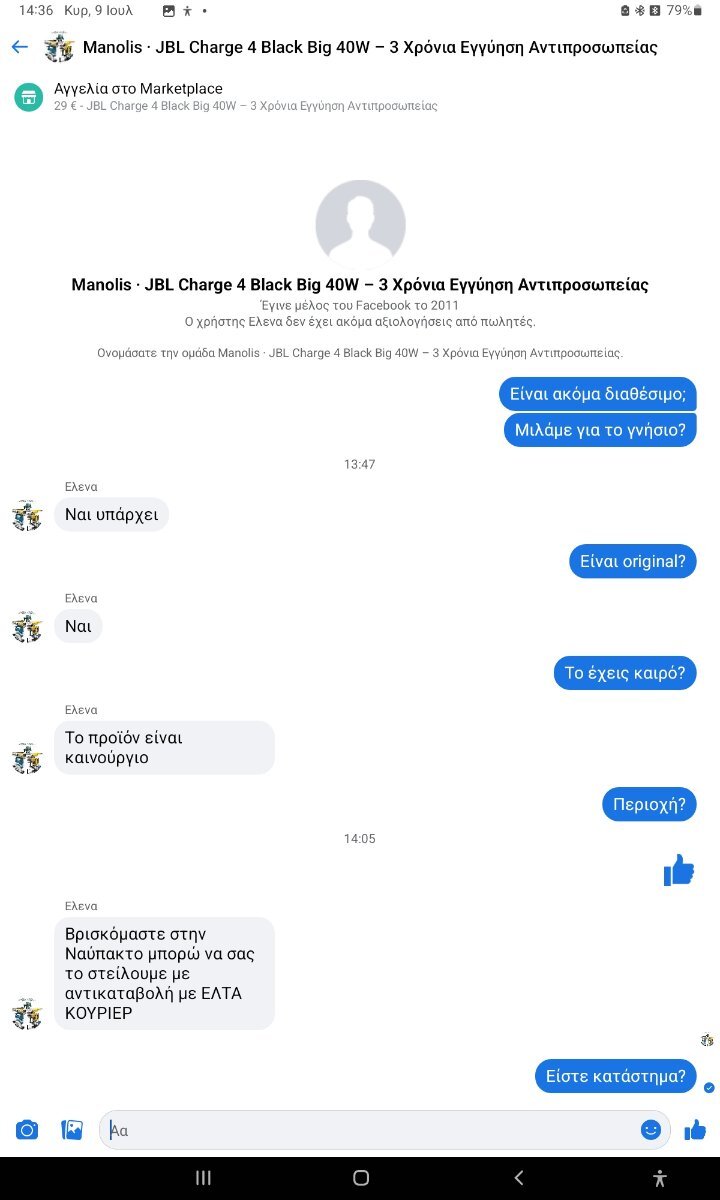
Task: Open recent apps from navigation bar
Action: click(203, 1178)
